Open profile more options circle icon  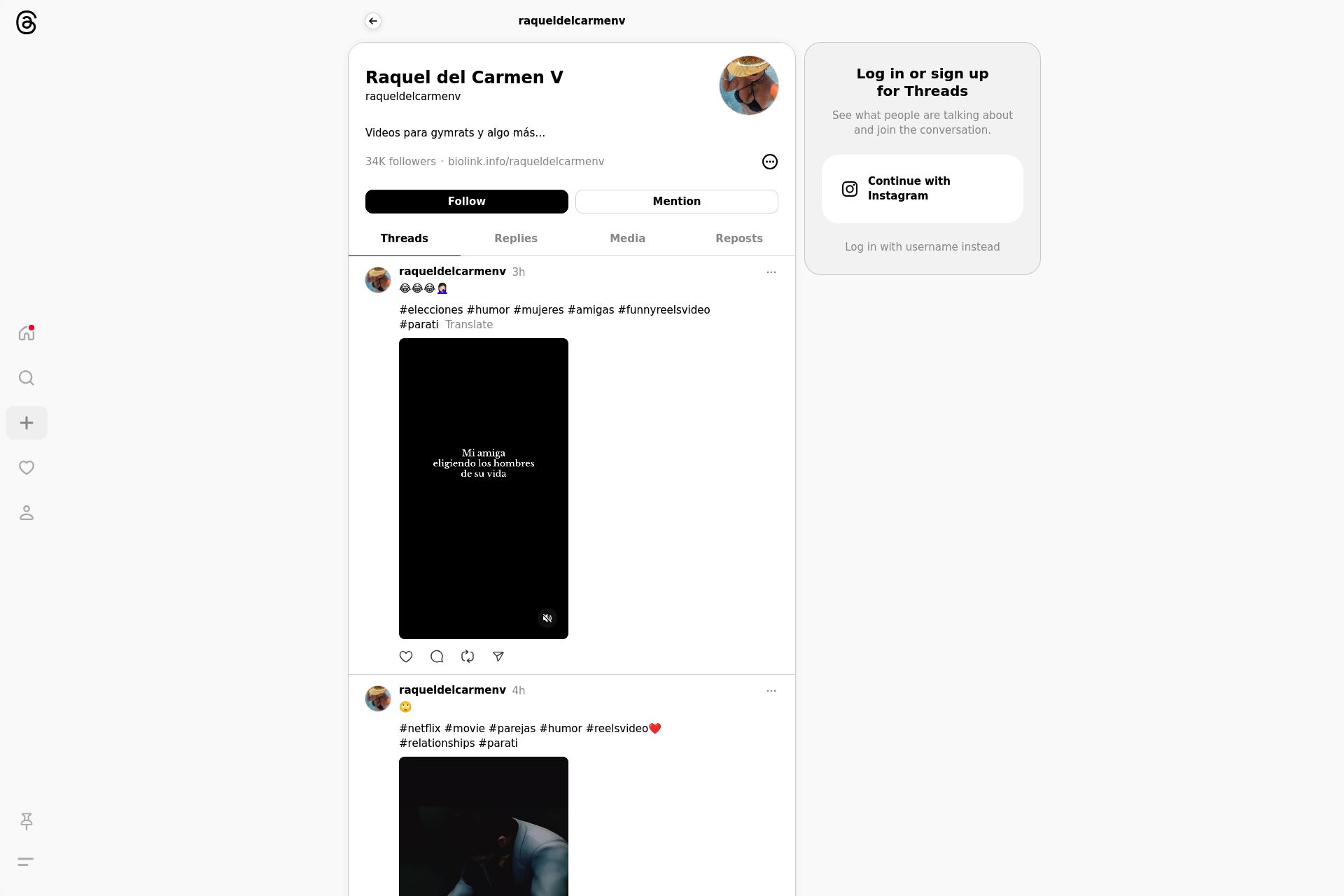pos(769,162)
